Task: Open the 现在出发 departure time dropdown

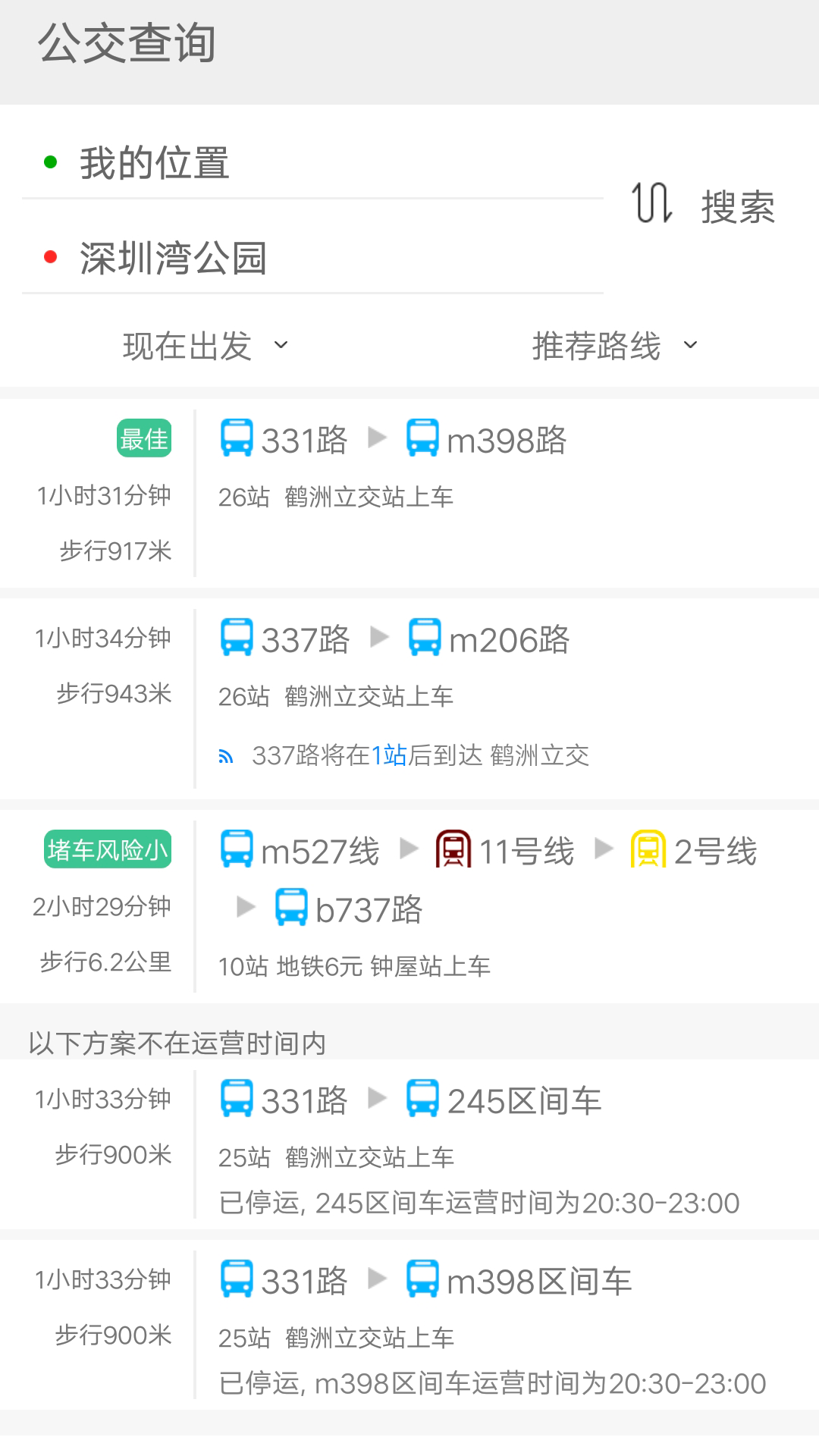Action: 205,346
